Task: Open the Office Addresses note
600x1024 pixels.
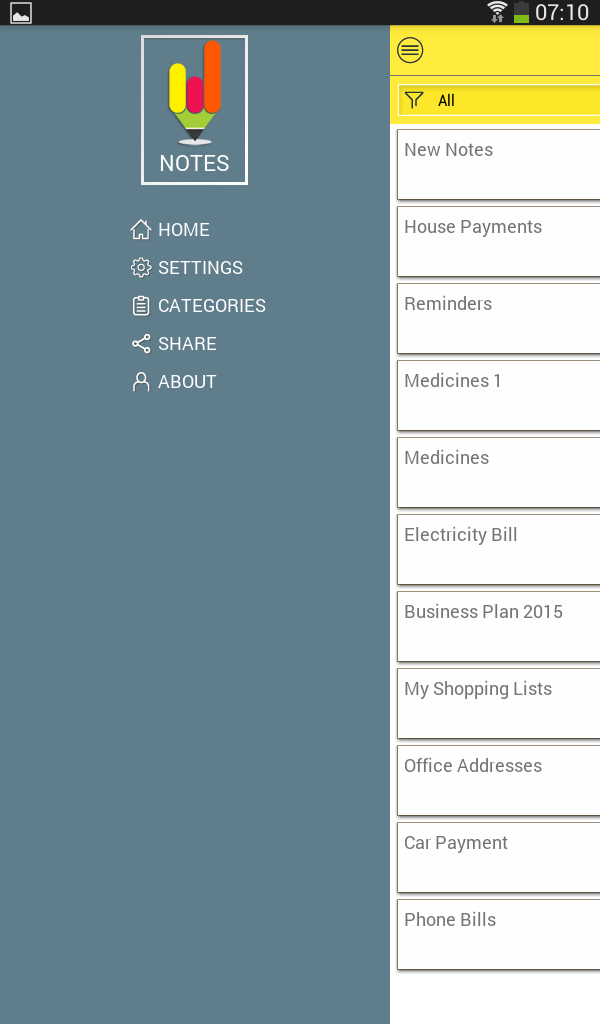Action: point(499,781)
